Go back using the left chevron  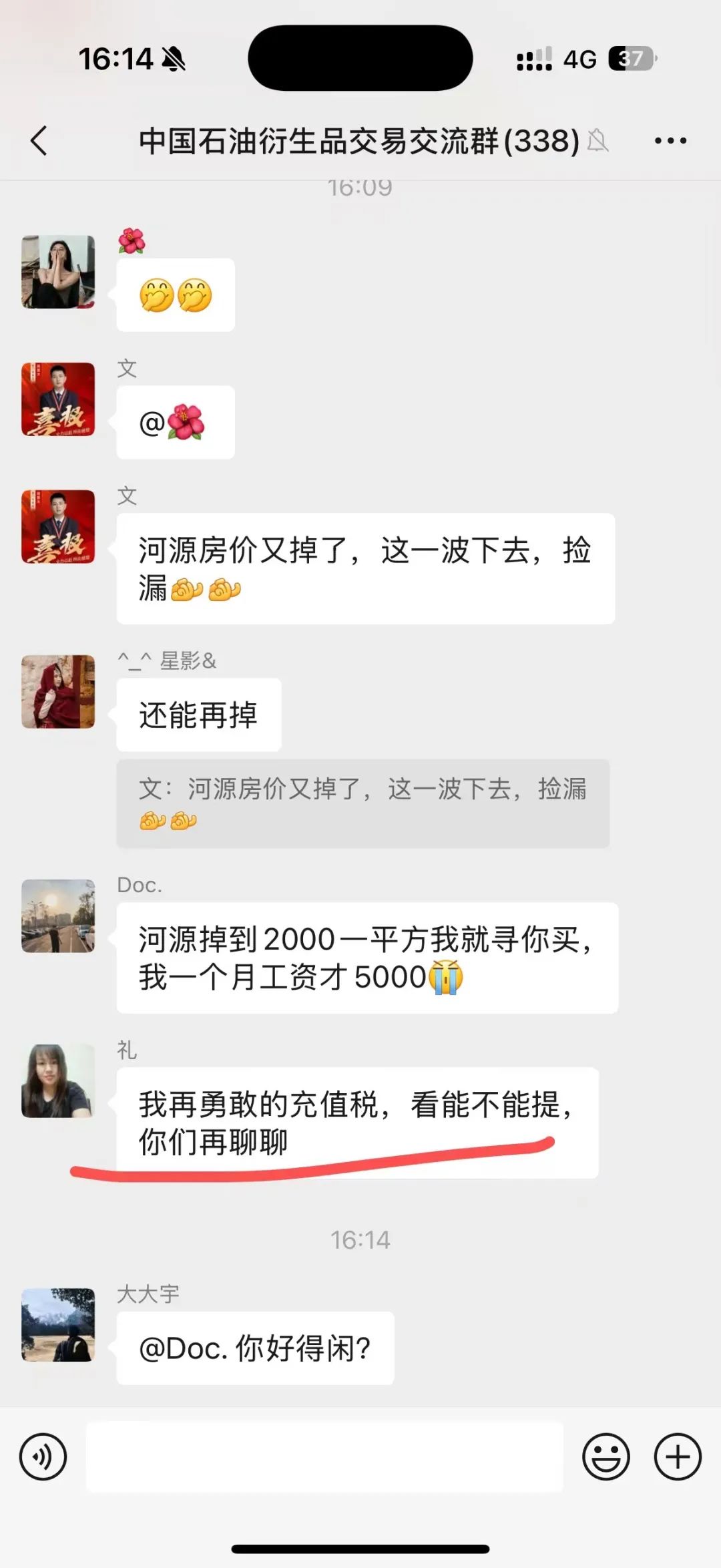click(x=38, y=141)
